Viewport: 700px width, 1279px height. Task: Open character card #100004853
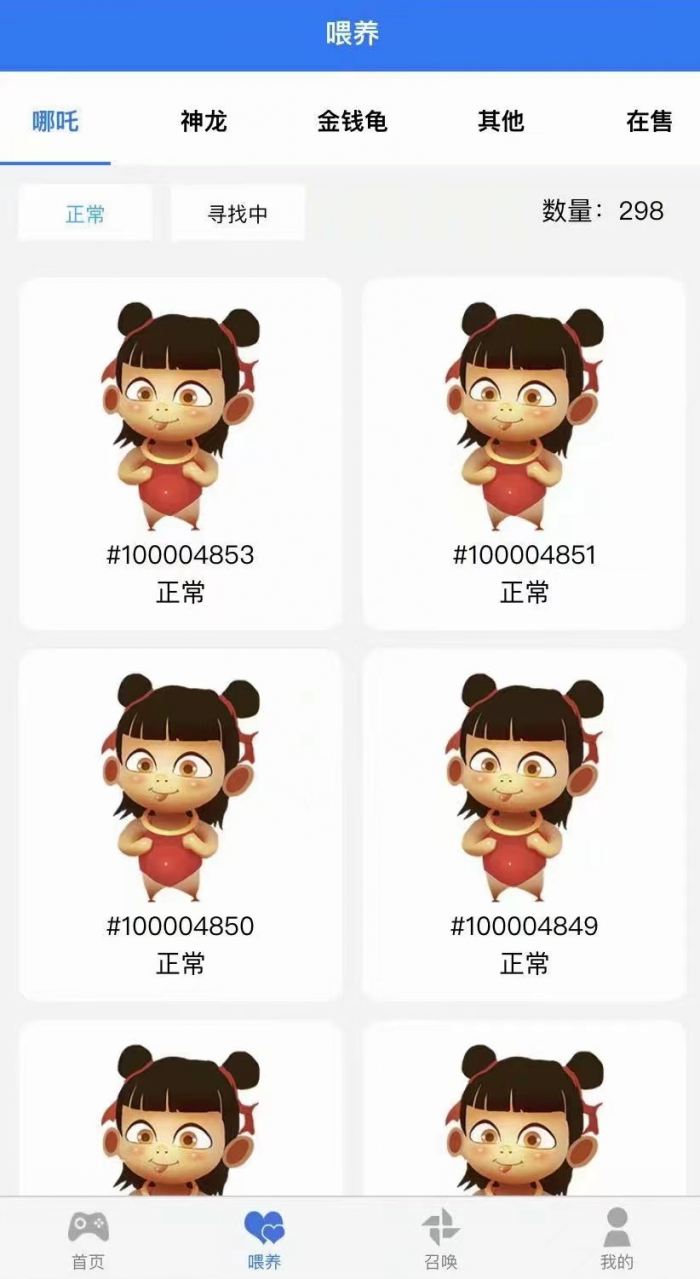click(180, 454)
